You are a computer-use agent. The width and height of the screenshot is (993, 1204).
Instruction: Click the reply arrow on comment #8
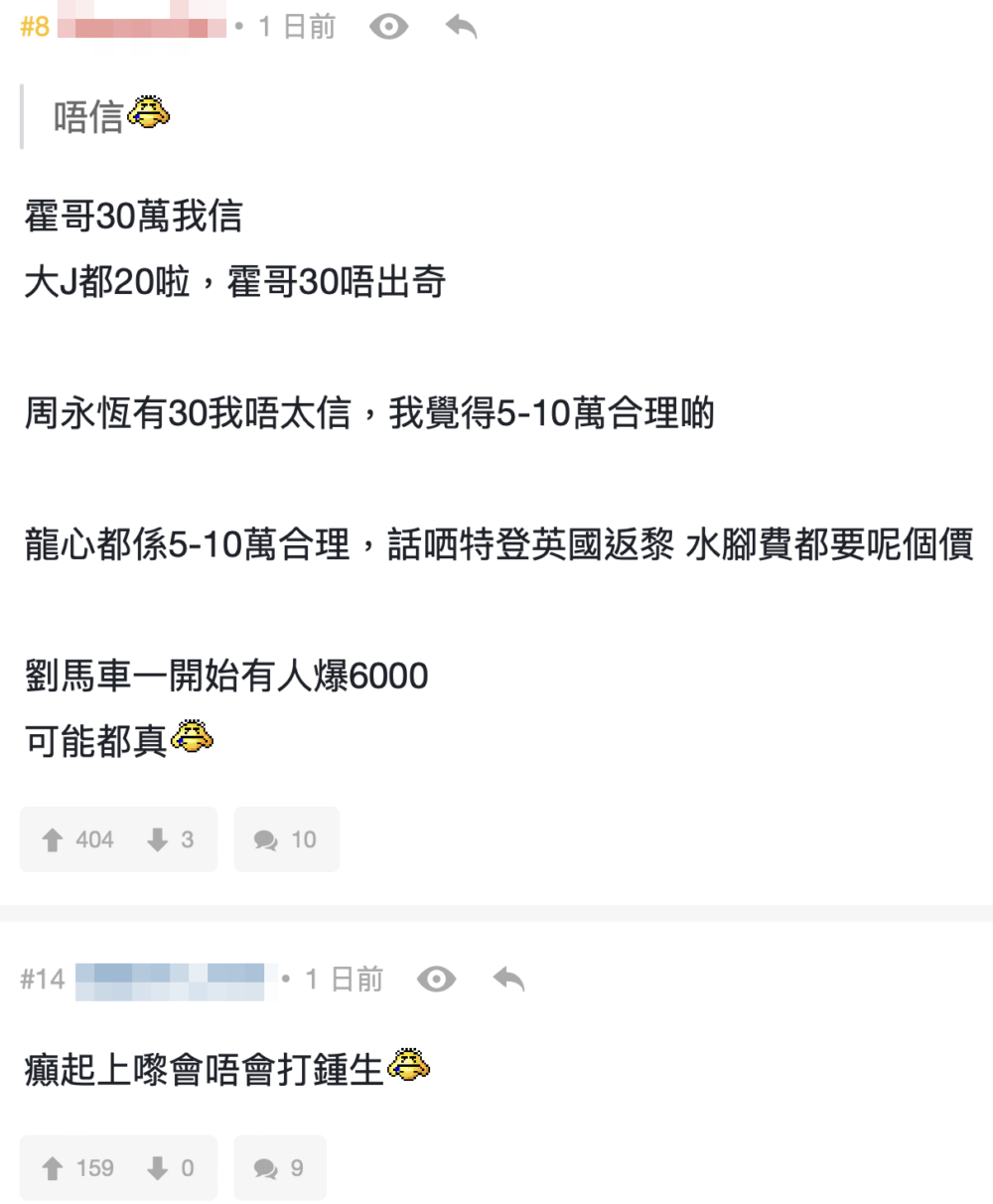(x=460, y=27)
